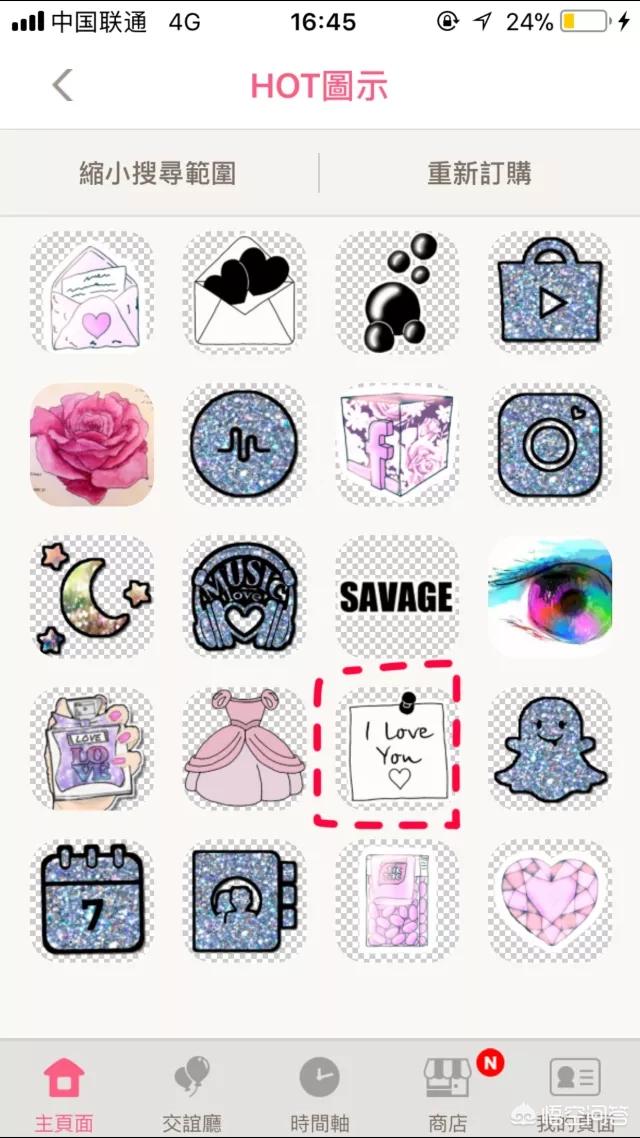Open the 交誼廳 tab
This screenshot has width=640, height=1138.
tap(192, 1091)
